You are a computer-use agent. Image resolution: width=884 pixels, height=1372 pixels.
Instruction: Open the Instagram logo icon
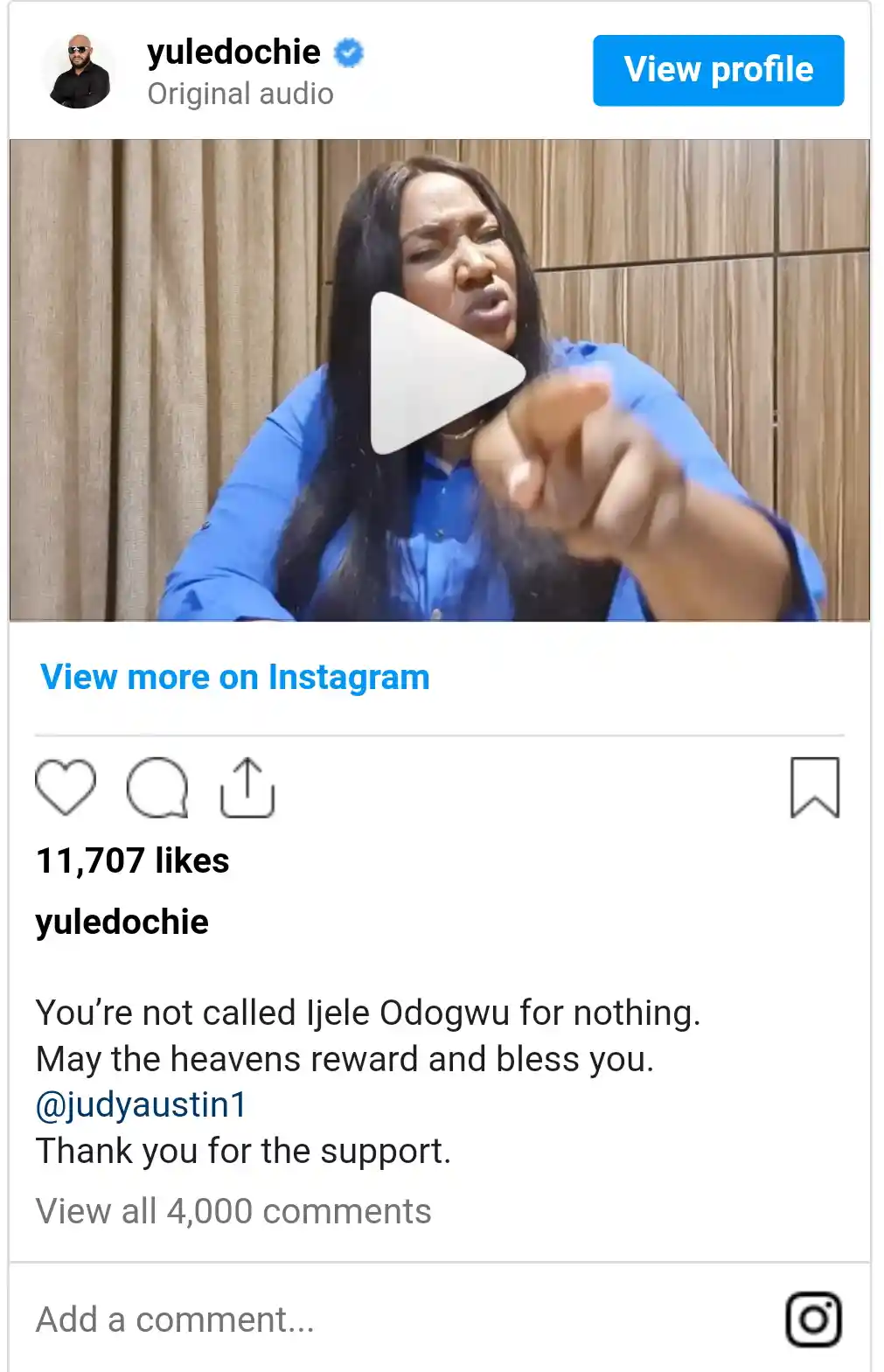pyautogui.click(x=813, y=1319)
